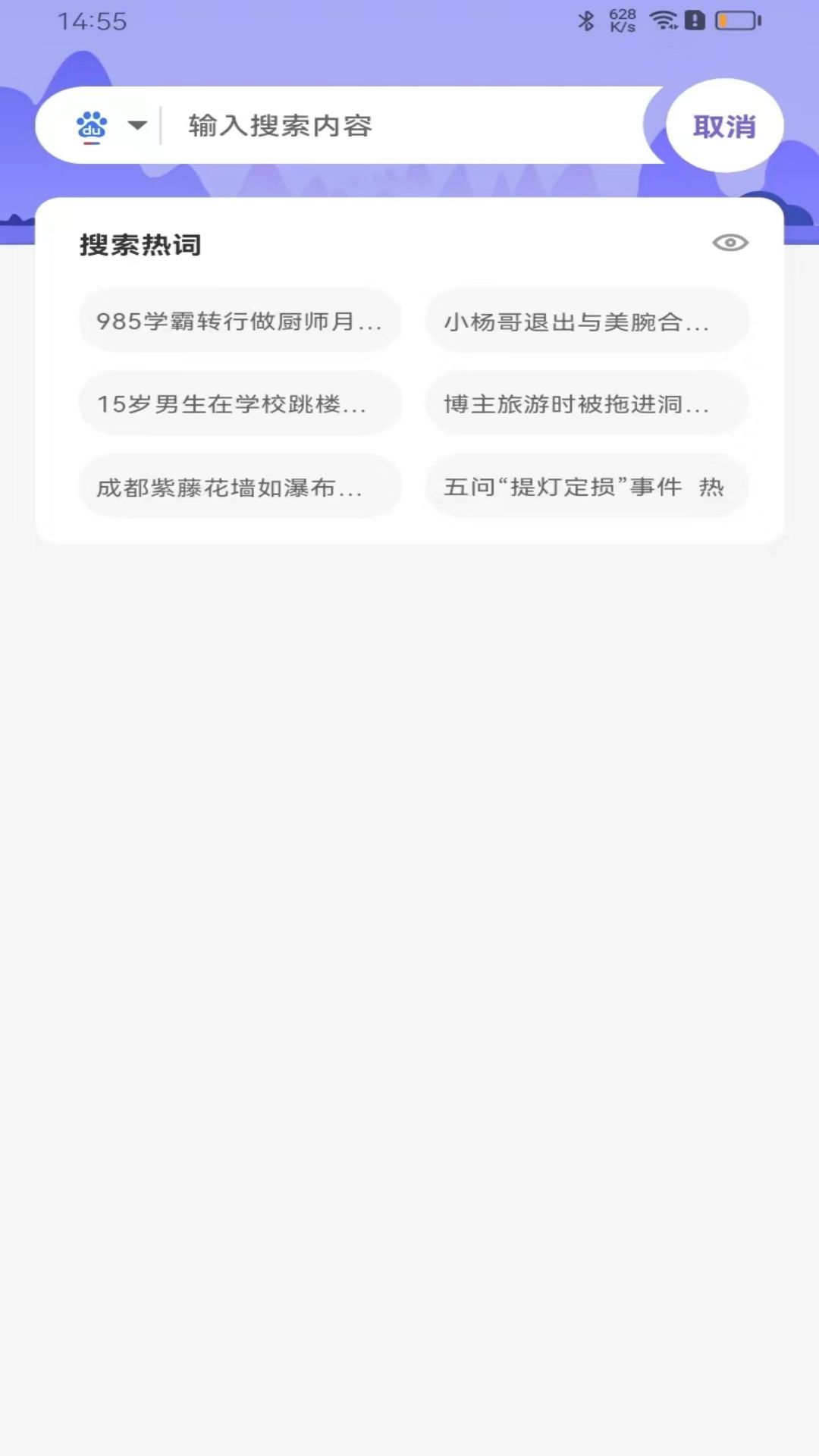Hide hot search words with eye icon
Screen dimensions: 819x1456
(x=730, y=243)
